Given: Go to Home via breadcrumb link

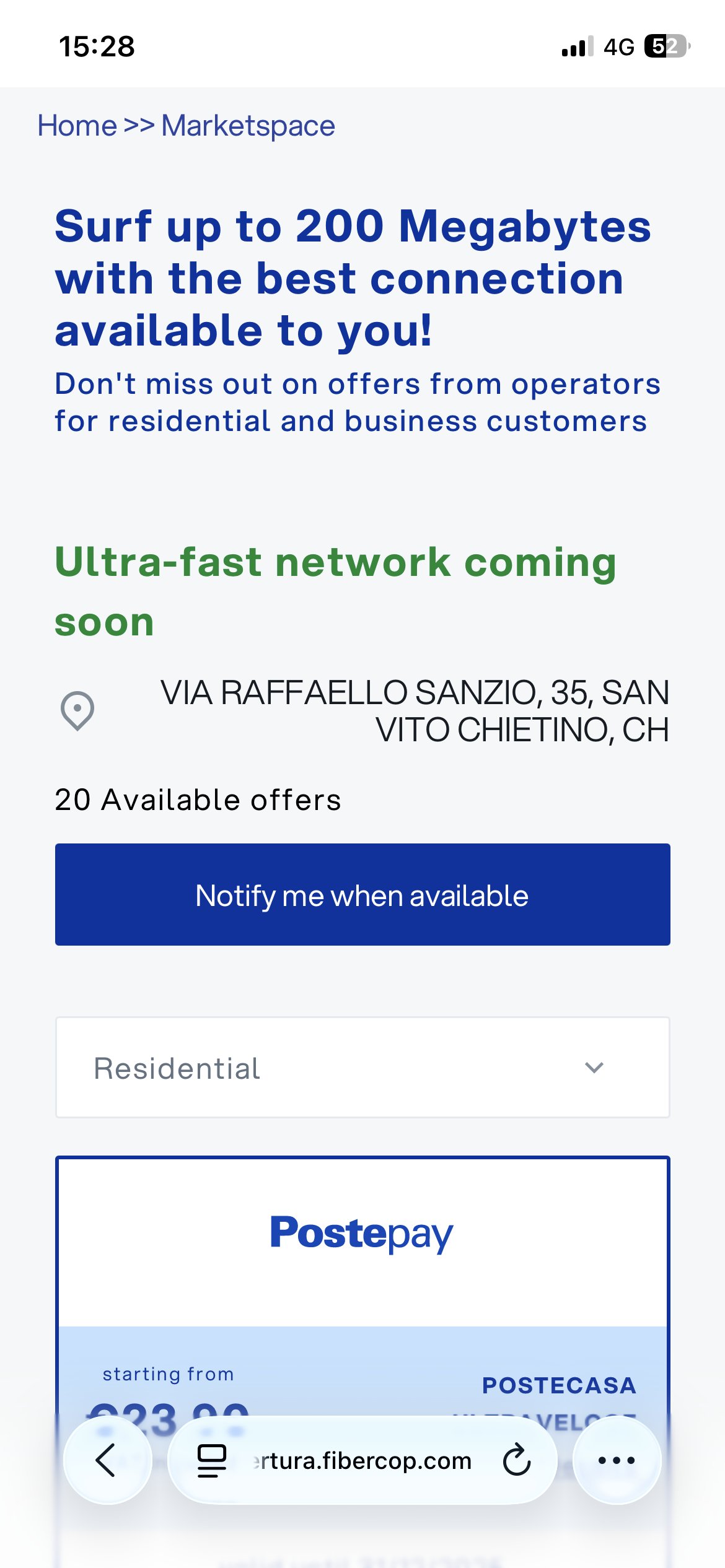Looking at the screenshot, I should pos(77,126).
